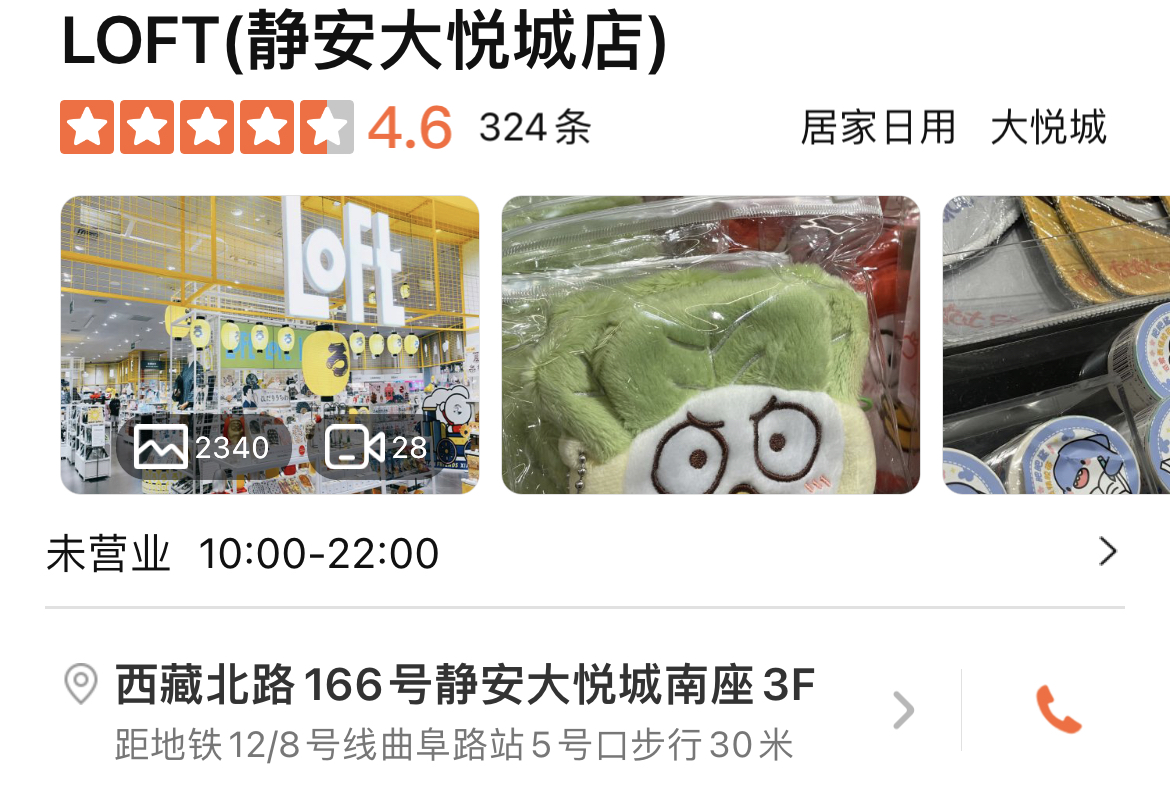The height and width of the screenshot is (792, 1170).
Task: View the 2340 photos album
Action: click(x=203, y=447)
